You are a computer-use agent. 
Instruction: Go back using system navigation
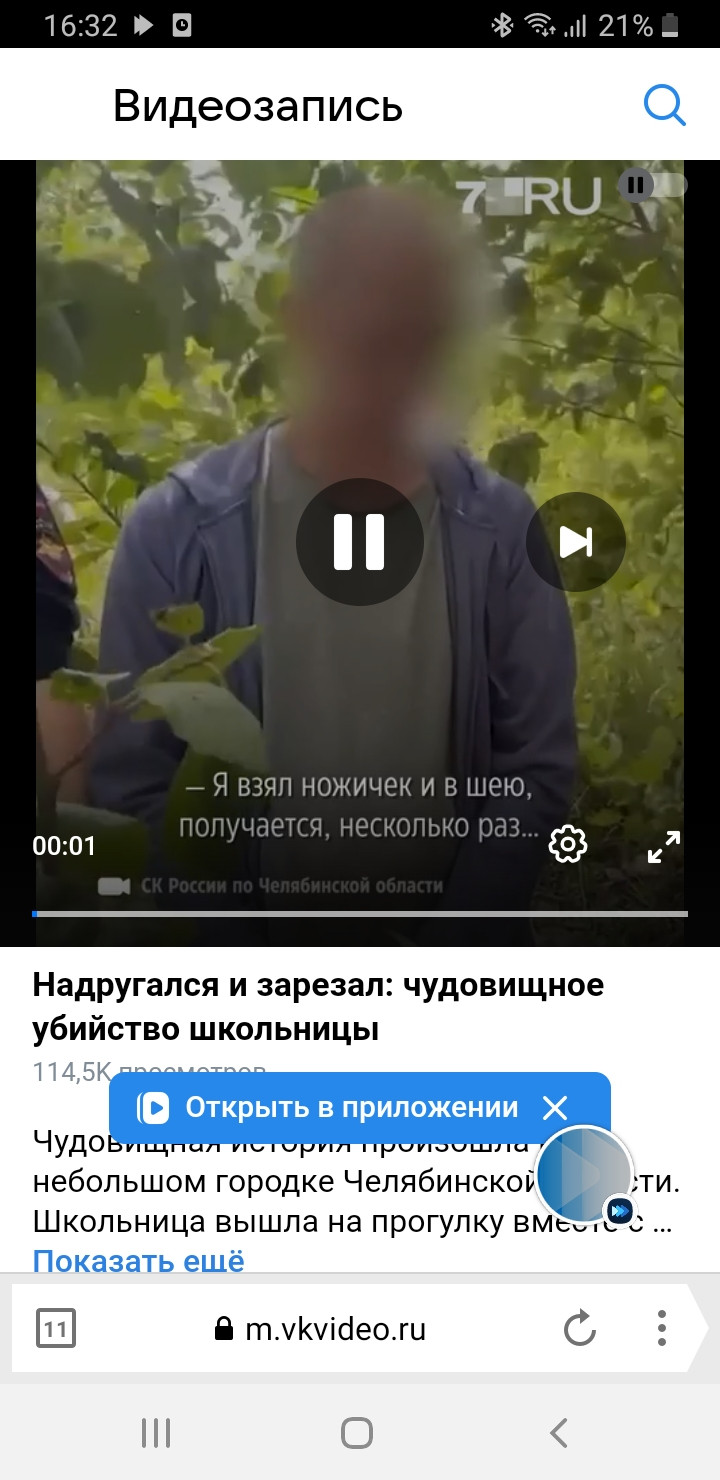tap(559, 1433)
